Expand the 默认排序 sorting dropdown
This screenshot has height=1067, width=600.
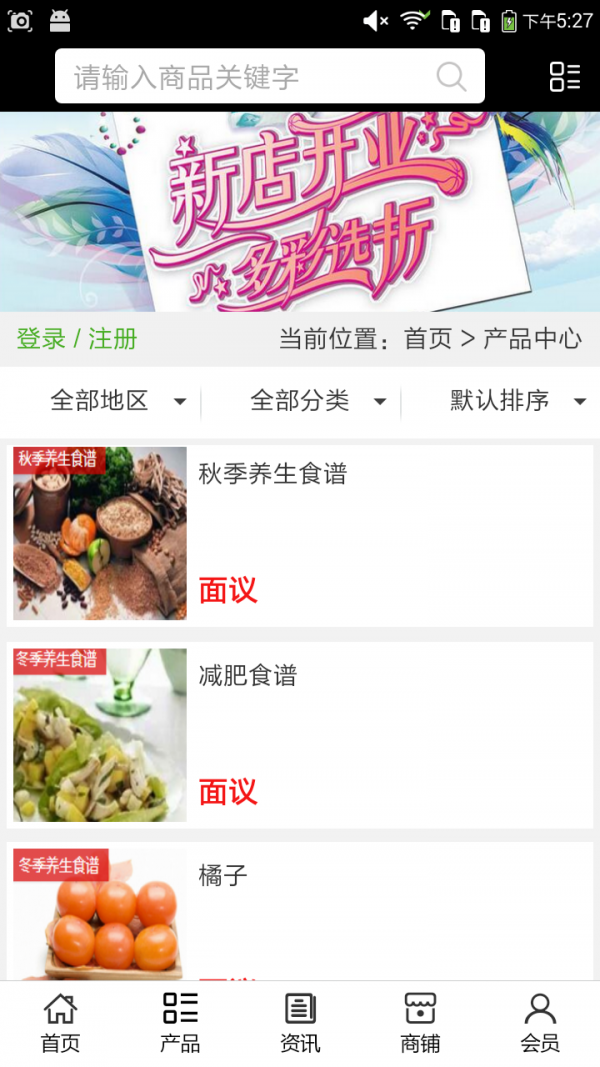(517, 401)
